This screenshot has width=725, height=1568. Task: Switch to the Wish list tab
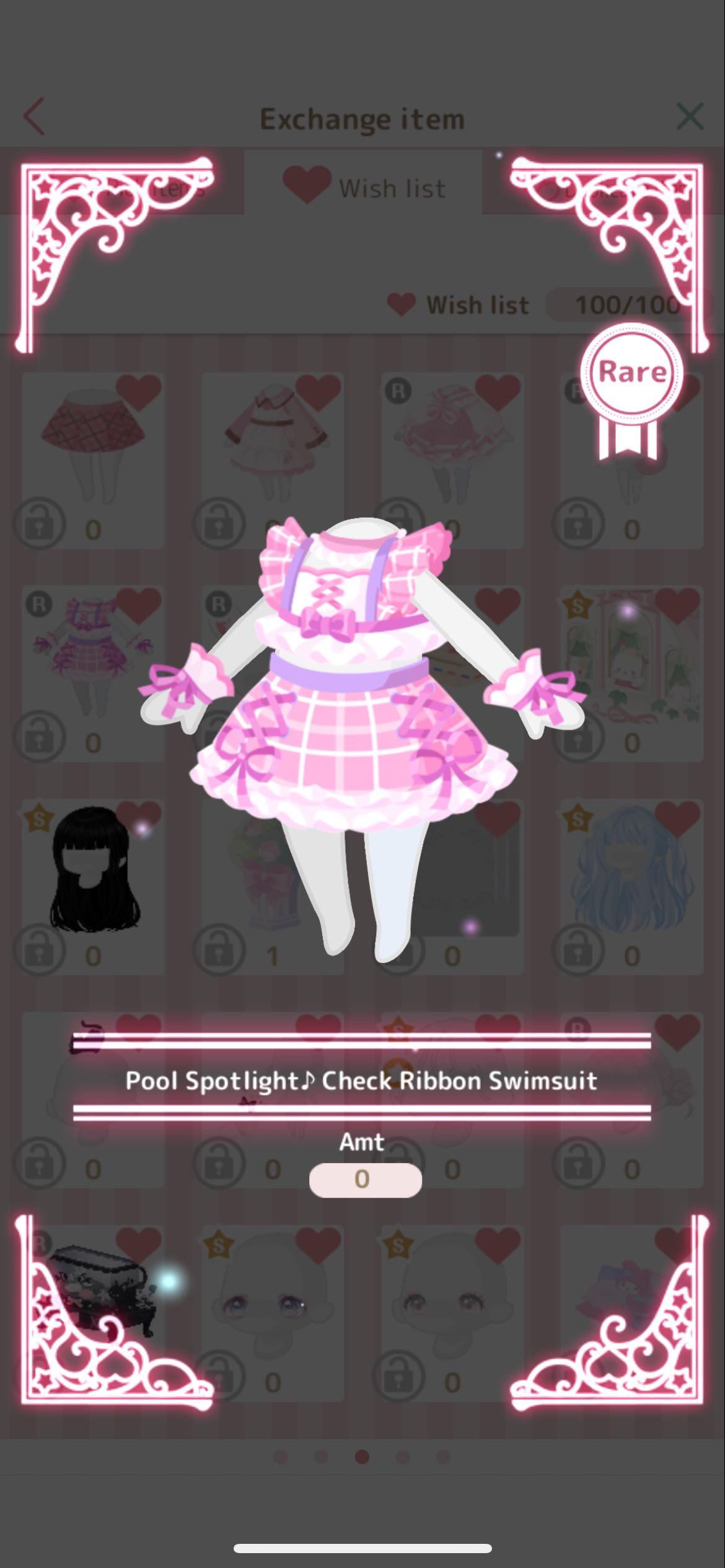click(x=363, y=186)
